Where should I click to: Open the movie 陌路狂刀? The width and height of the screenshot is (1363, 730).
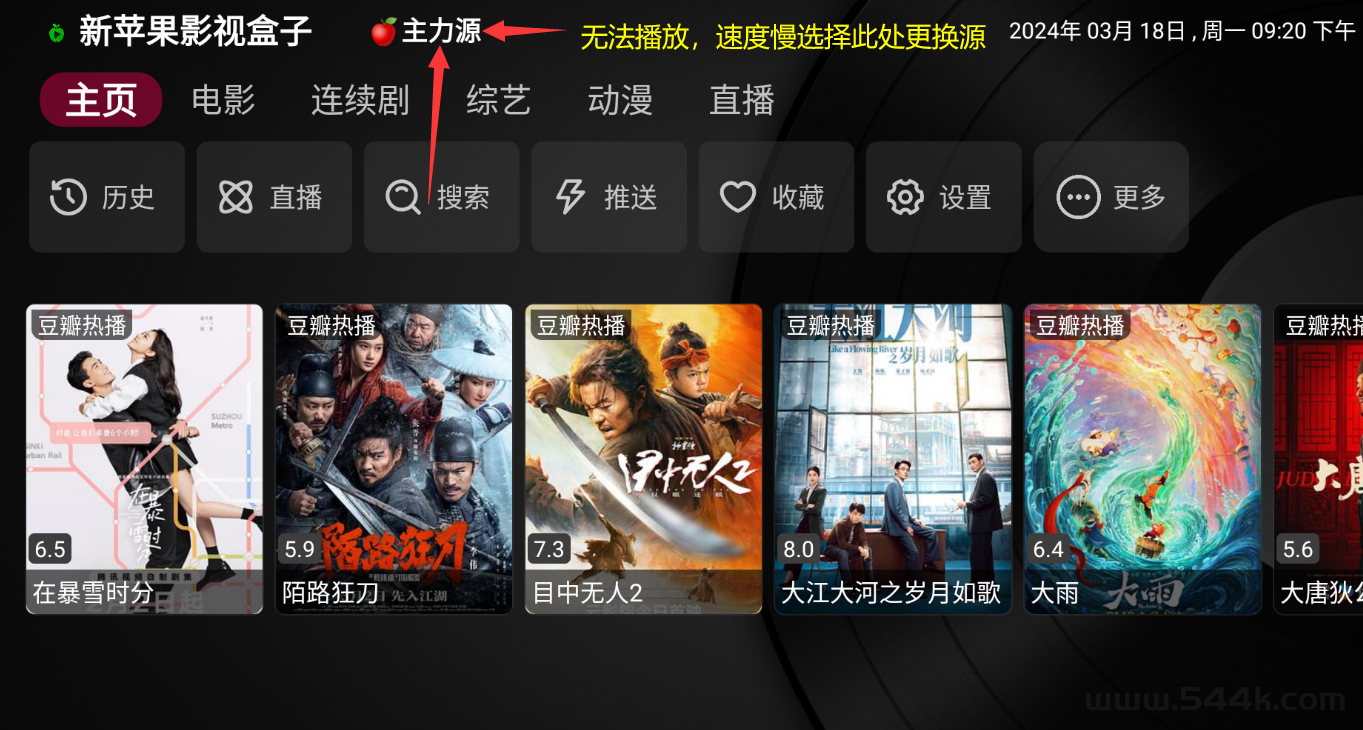(393, 458)
